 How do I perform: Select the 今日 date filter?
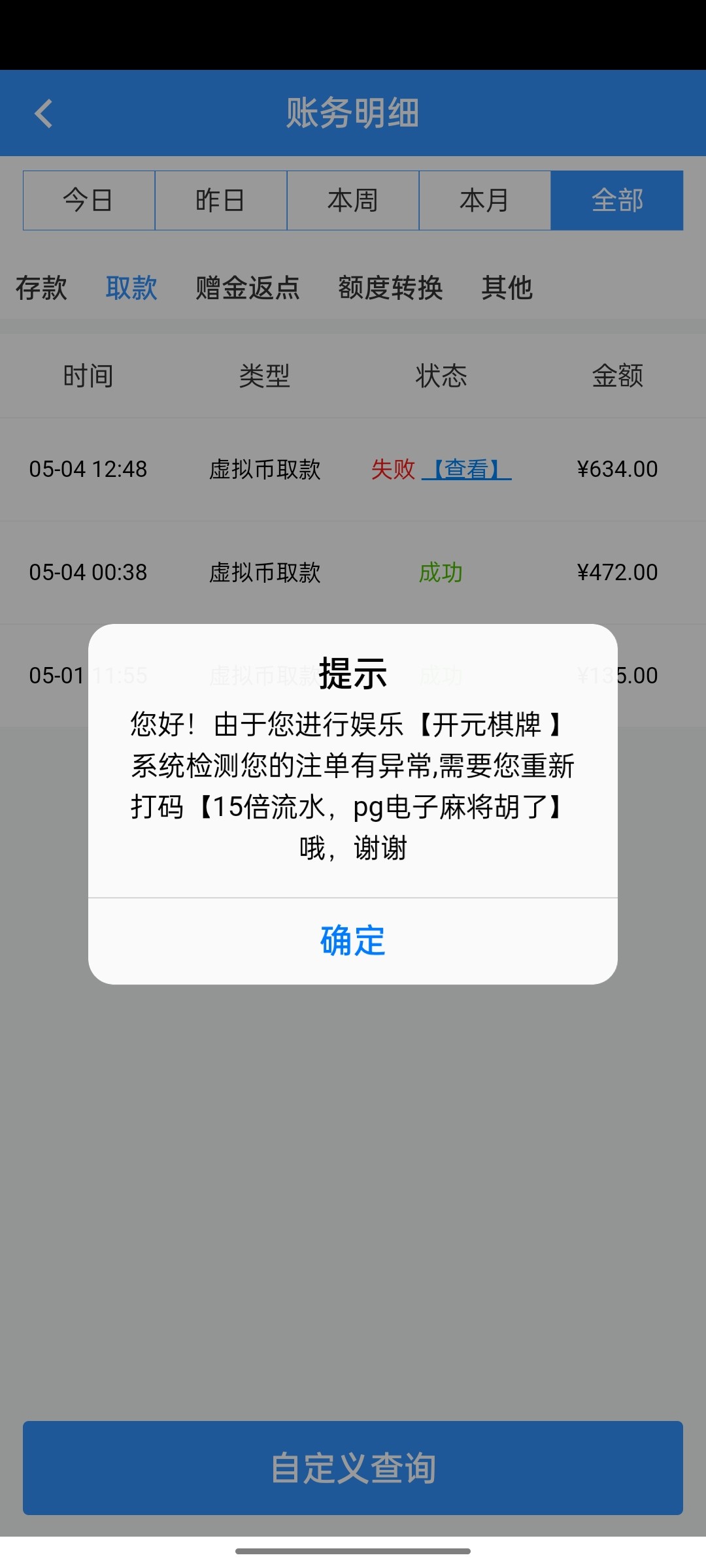click(88, 200)
